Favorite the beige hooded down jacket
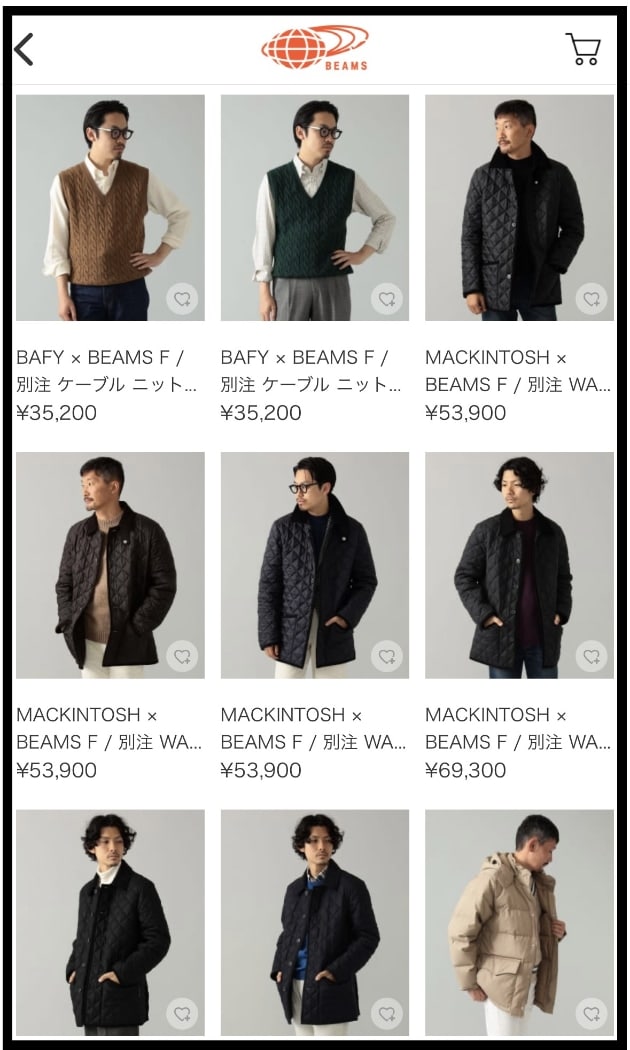This screenshot has height=1050, width=630. [592, 1013]
